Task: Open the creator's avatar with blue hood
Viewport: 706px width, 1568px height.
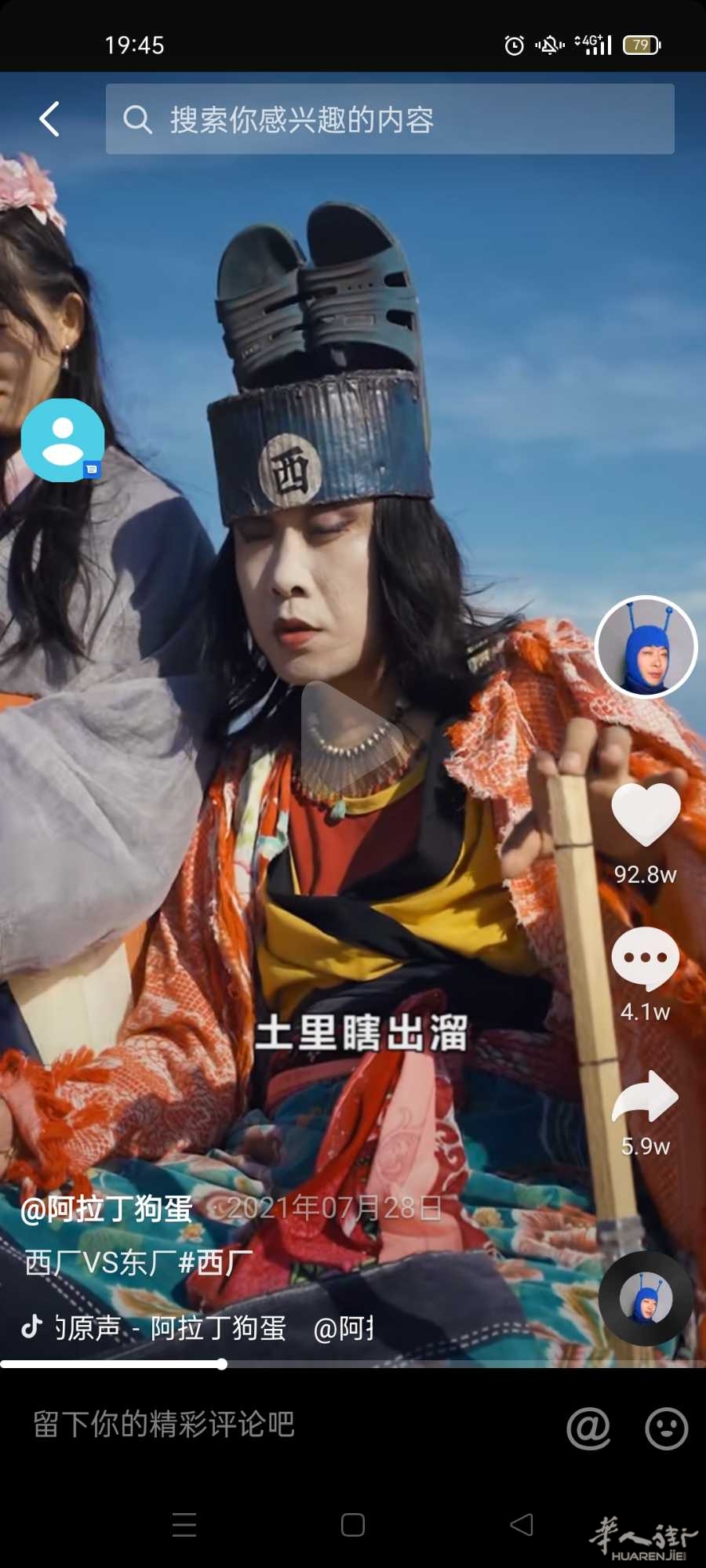Action: [646, 646]
